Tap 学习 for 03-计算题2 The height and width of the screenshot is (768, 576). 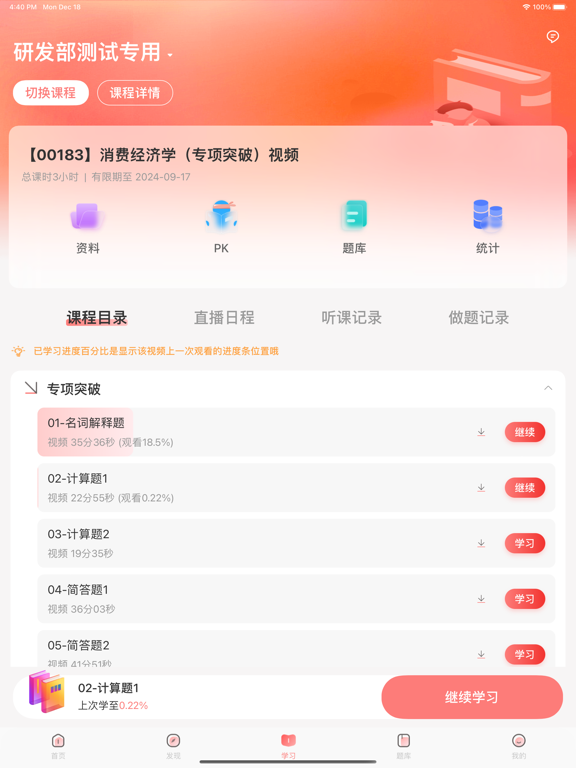(525, 543)
